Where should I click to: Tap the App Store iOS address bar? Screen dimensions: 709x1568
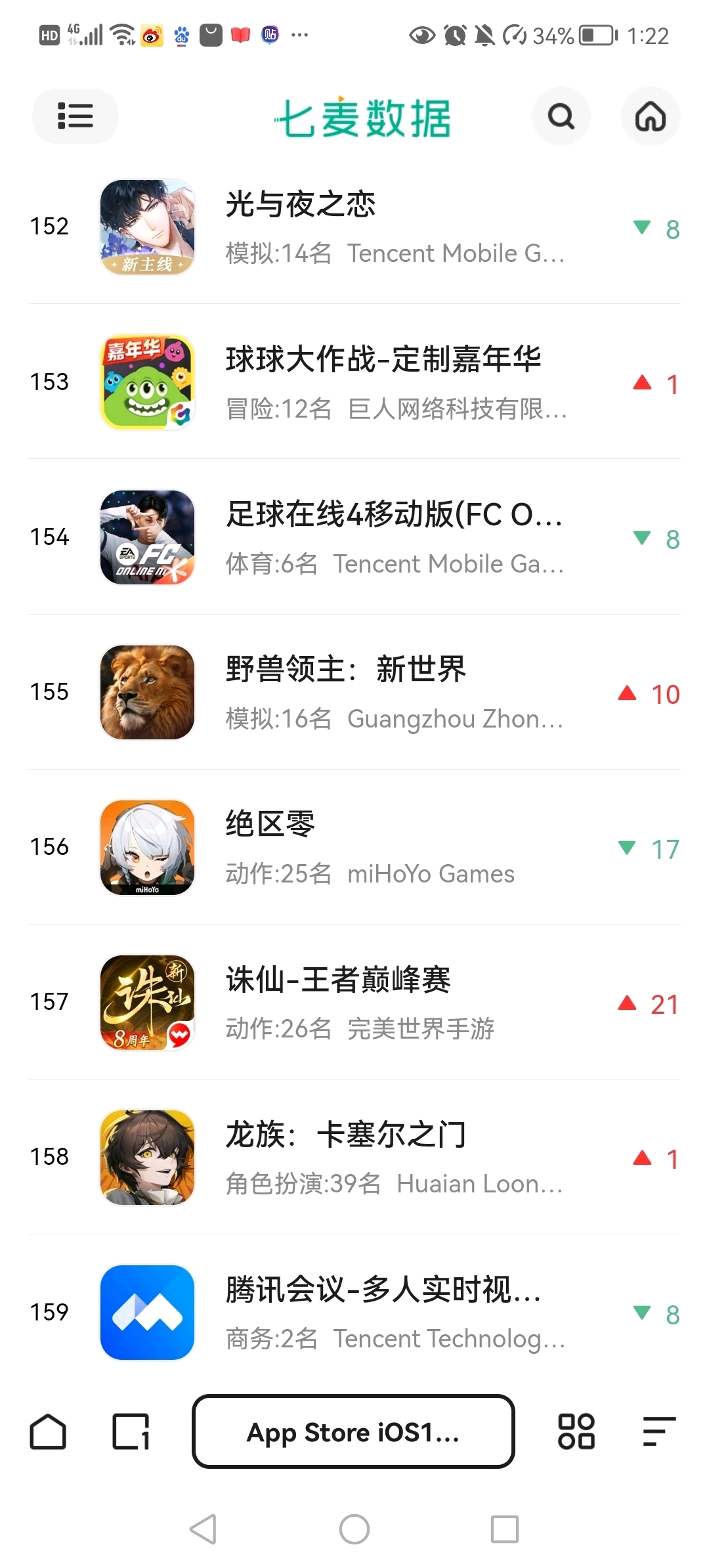pos(353,1431)
